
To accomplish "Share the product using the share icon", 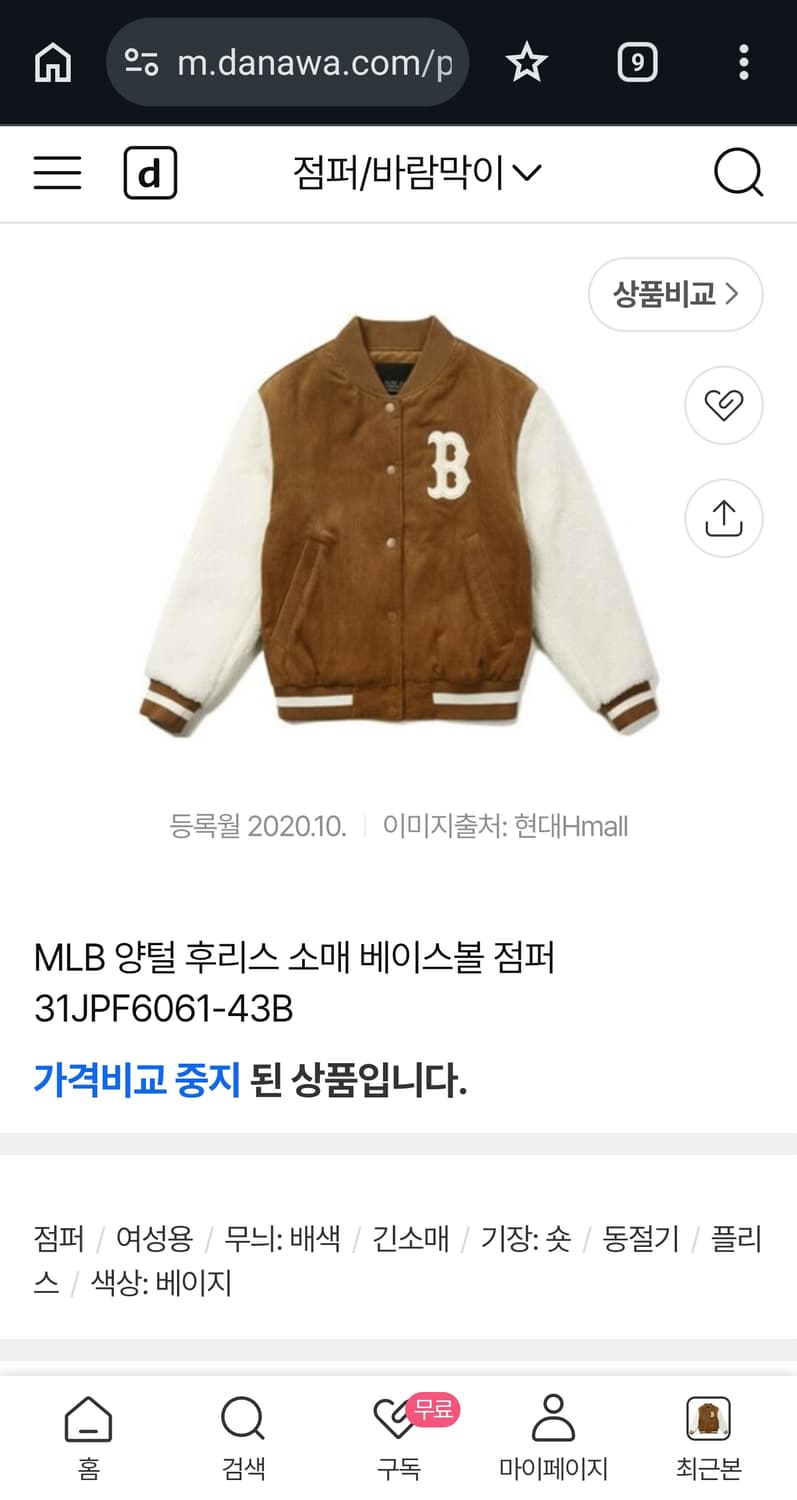I will click(723, 518).
